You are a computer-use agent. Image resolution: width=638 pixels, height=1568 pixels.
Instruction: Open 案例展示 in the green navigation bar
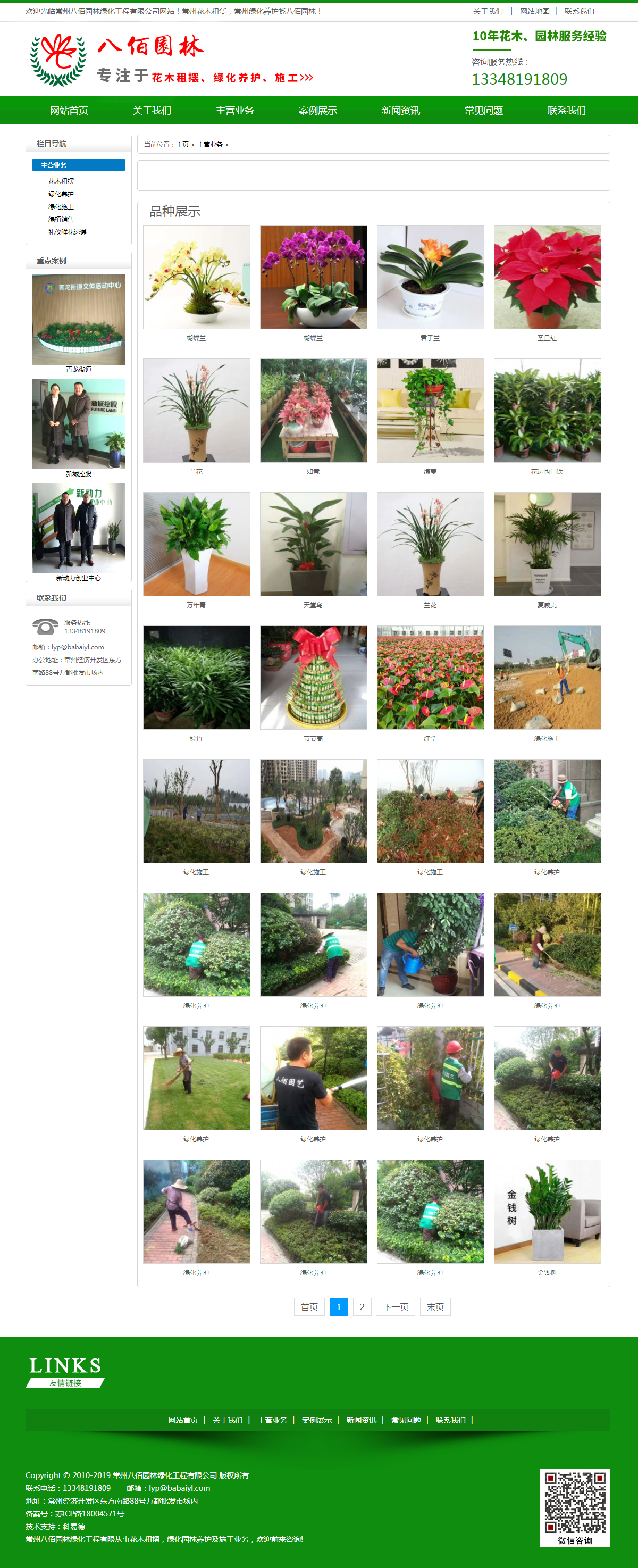click(317, 110)
